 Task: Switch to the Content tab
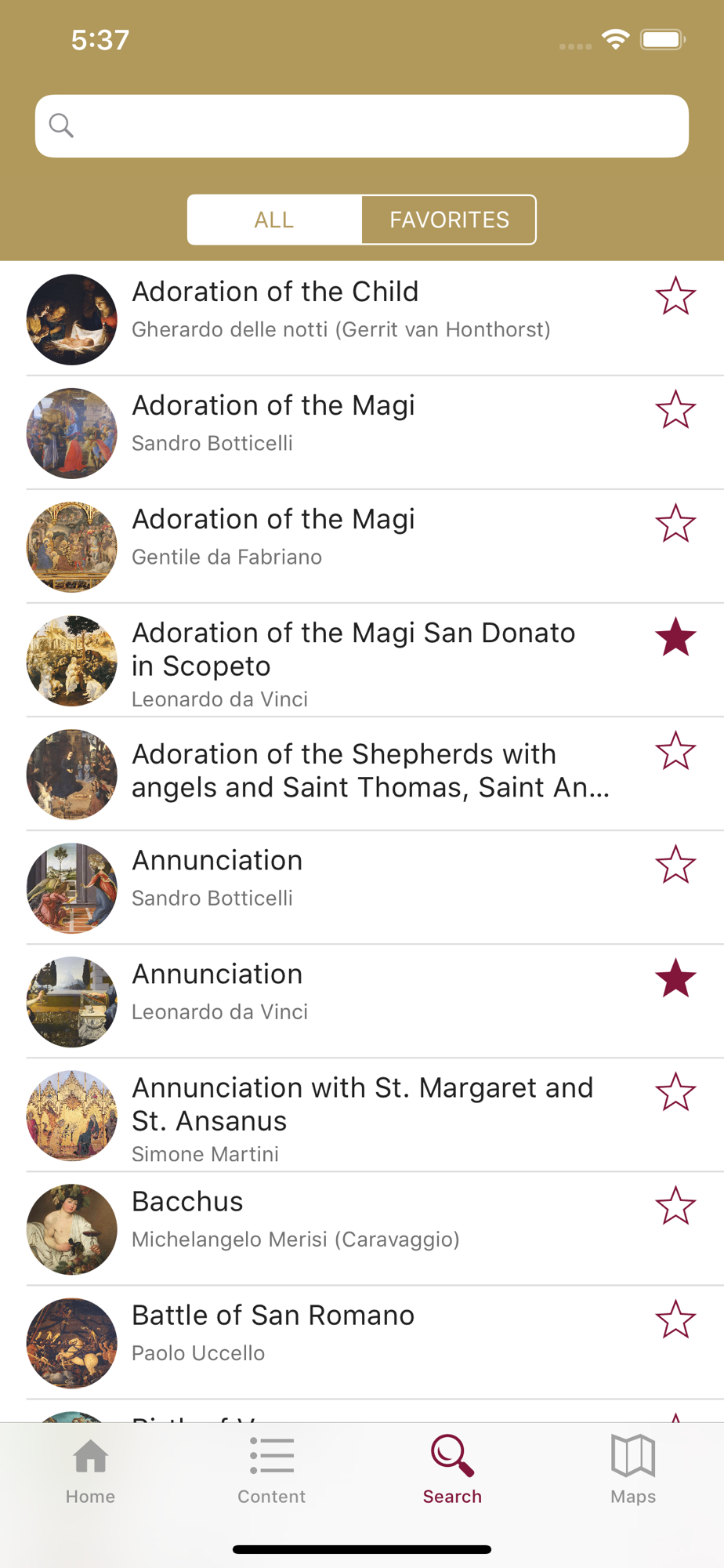pos(271,1470)
